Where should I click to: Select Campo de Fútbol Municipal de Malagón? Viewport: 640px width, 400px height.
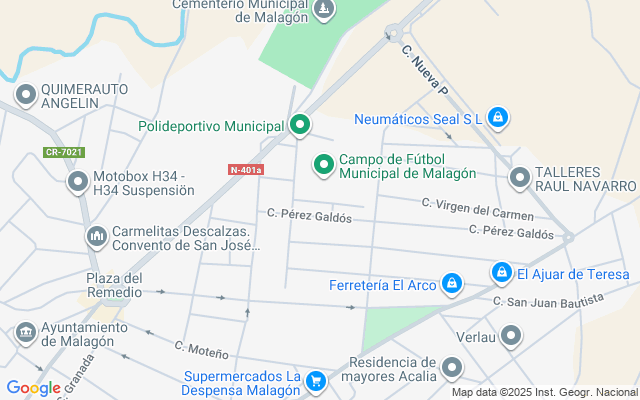pyautogui.click(x=324, y=165)
